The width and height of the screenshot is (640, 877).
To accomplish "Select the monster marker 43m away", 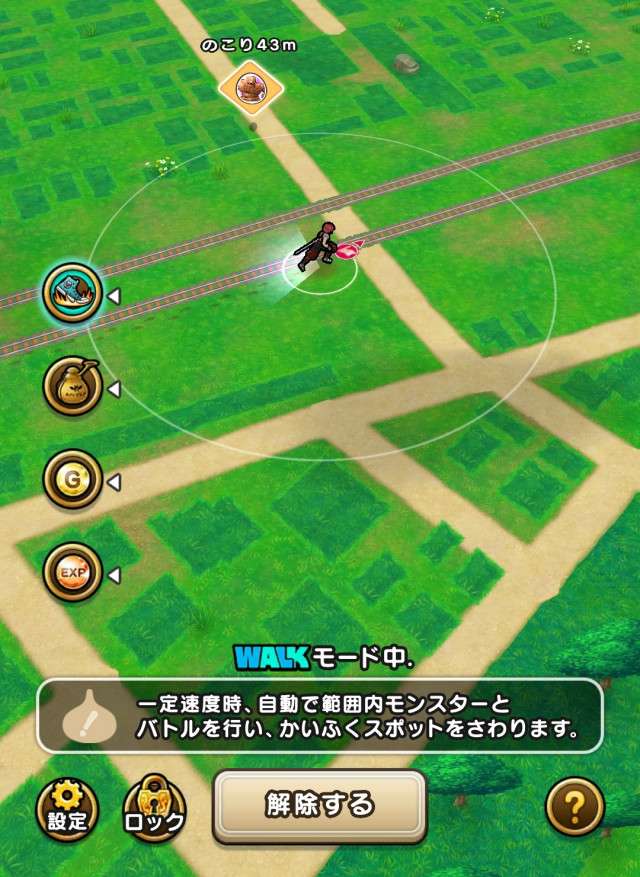I will point(251,88).
